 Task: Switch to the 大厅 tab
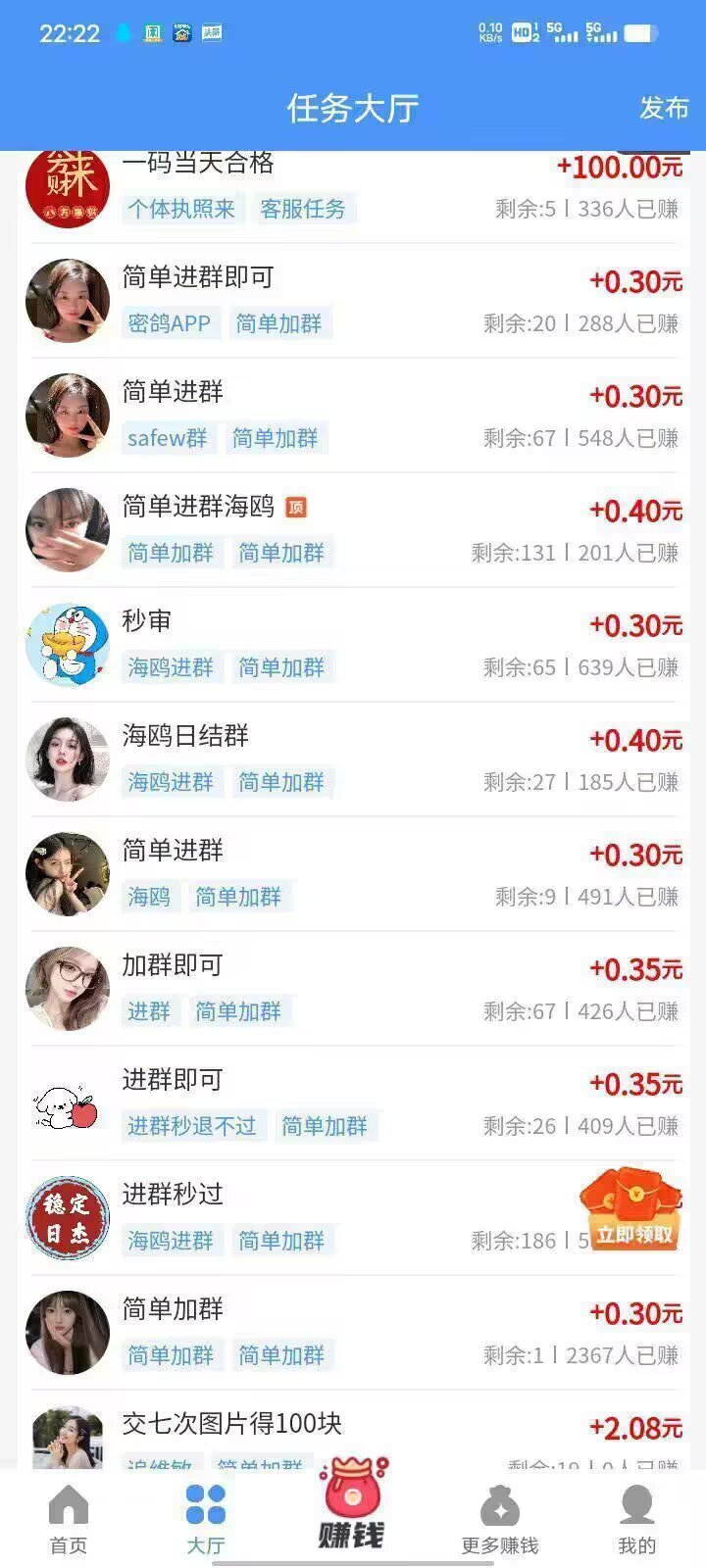206,1520
